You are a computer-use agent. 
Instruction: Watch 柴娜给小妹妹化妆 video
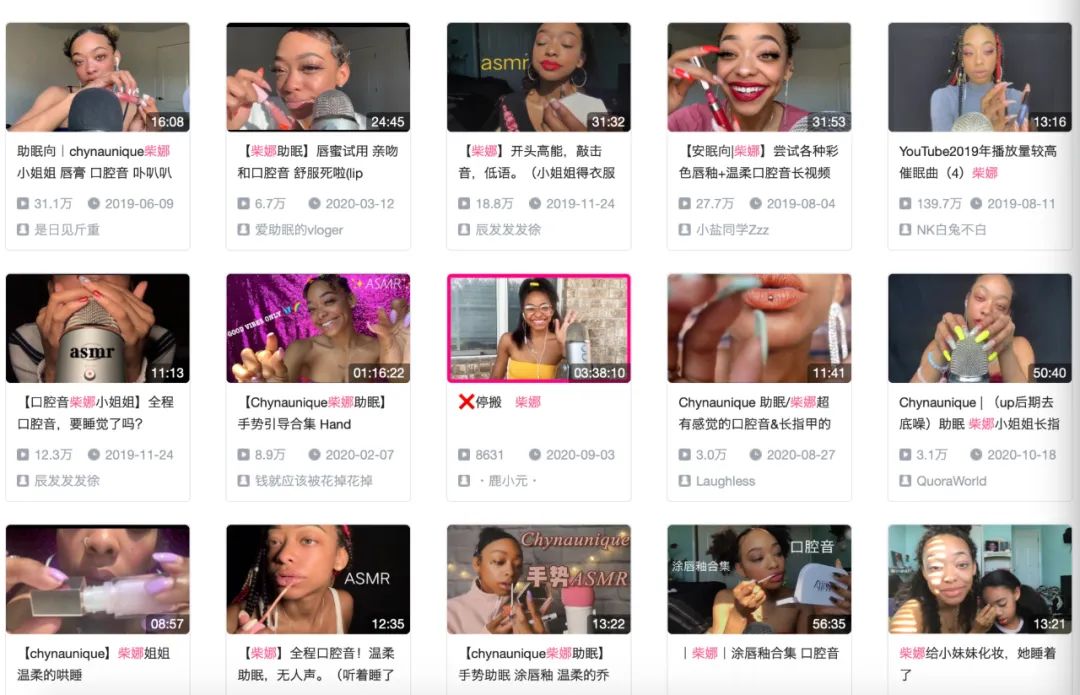point(979,579)
